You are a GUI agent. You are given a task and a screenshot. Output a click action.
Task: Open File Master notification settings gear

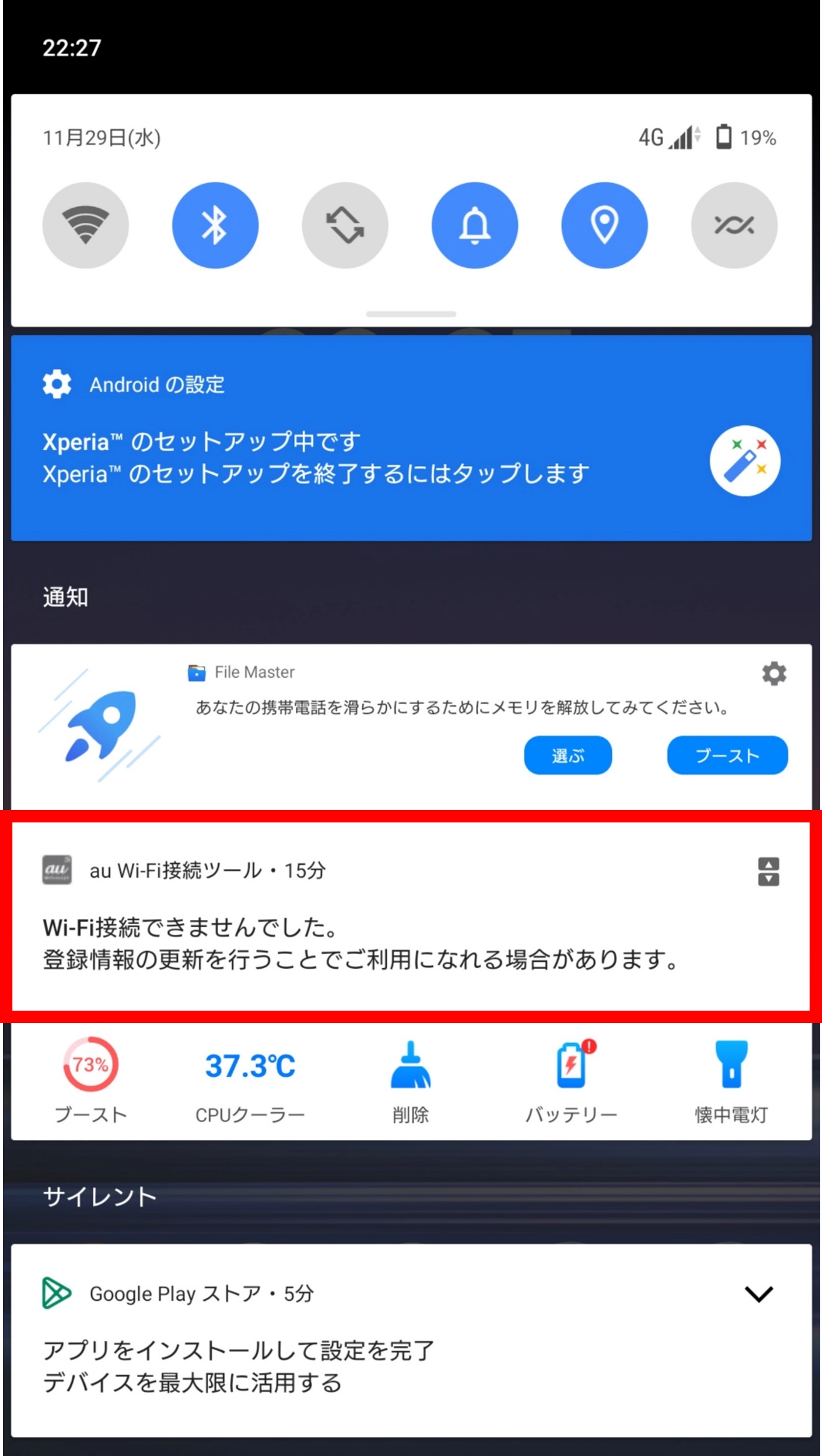tap(774, 674)
